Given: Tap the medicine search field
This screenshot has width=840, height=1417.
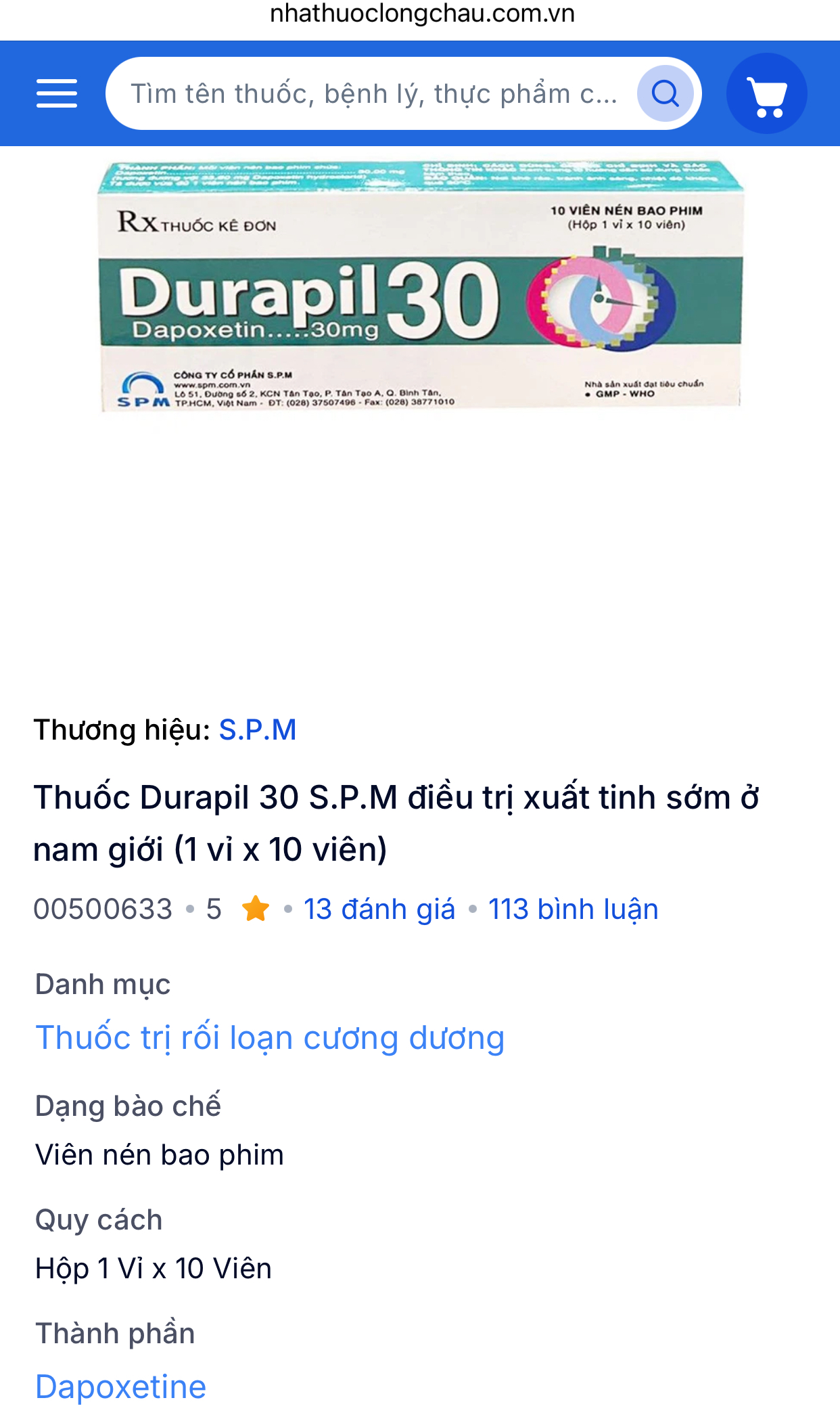Looking at the screenshot, I should tap(372, 93).
